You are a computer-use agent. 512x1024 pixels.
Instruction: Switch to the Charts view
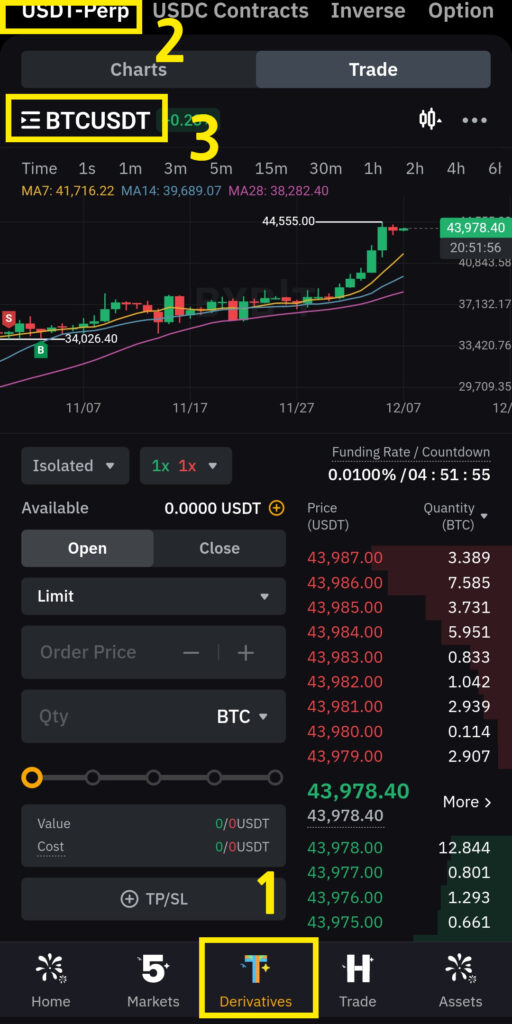[x=138, y=69]
